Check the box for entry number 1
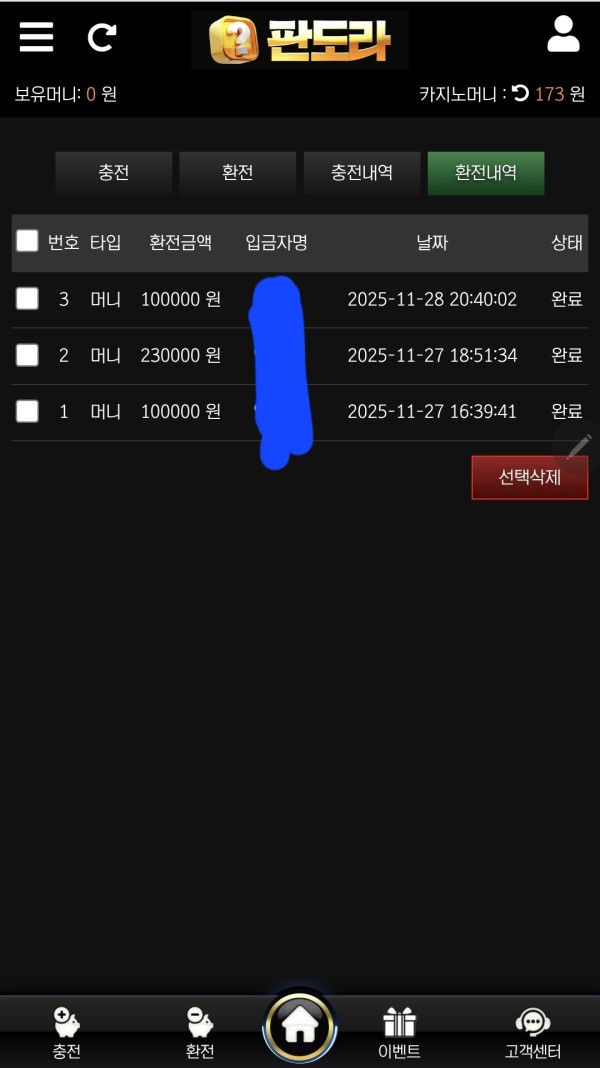 pyautogui.click(x=27, y=411)
